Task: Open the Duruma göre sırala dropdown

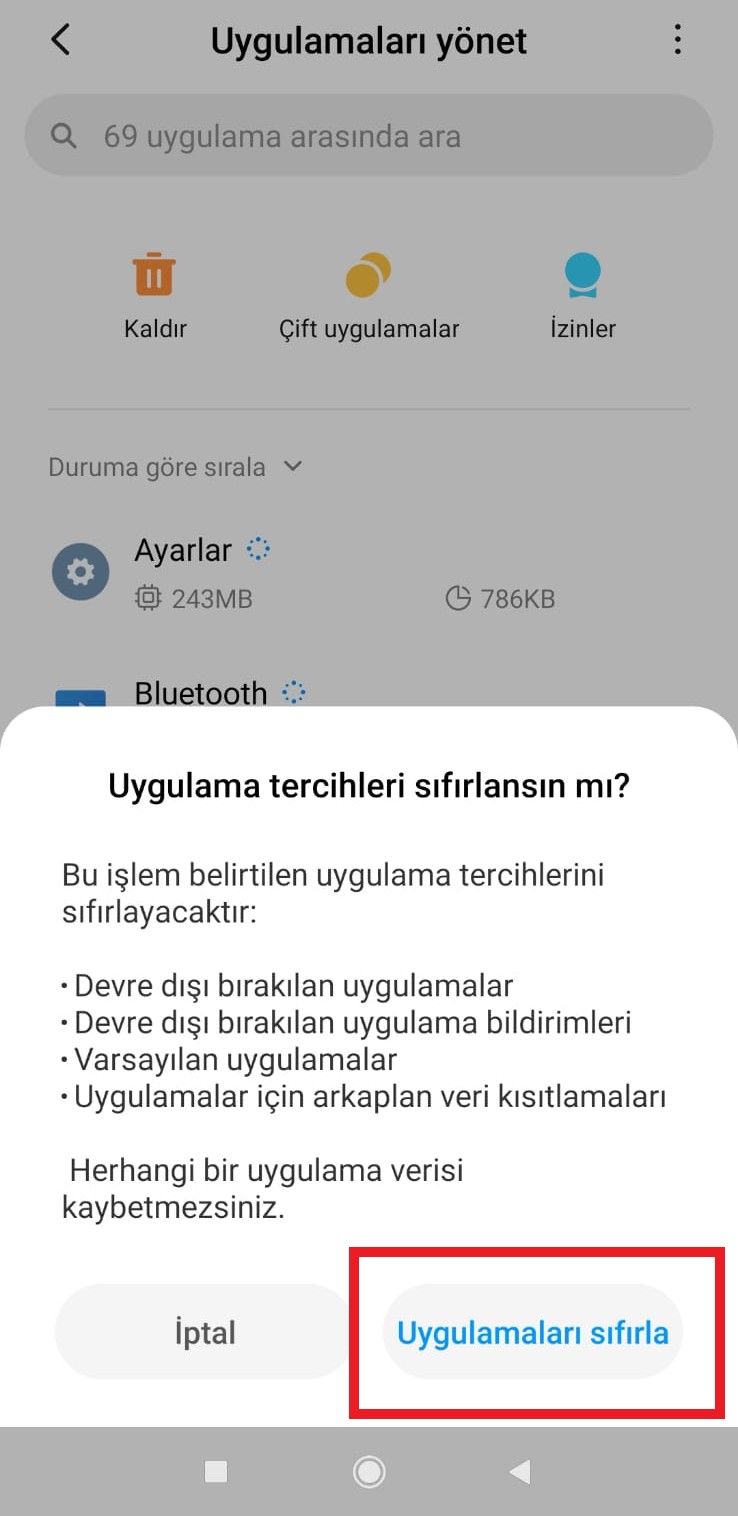Action: coord(155,466)
